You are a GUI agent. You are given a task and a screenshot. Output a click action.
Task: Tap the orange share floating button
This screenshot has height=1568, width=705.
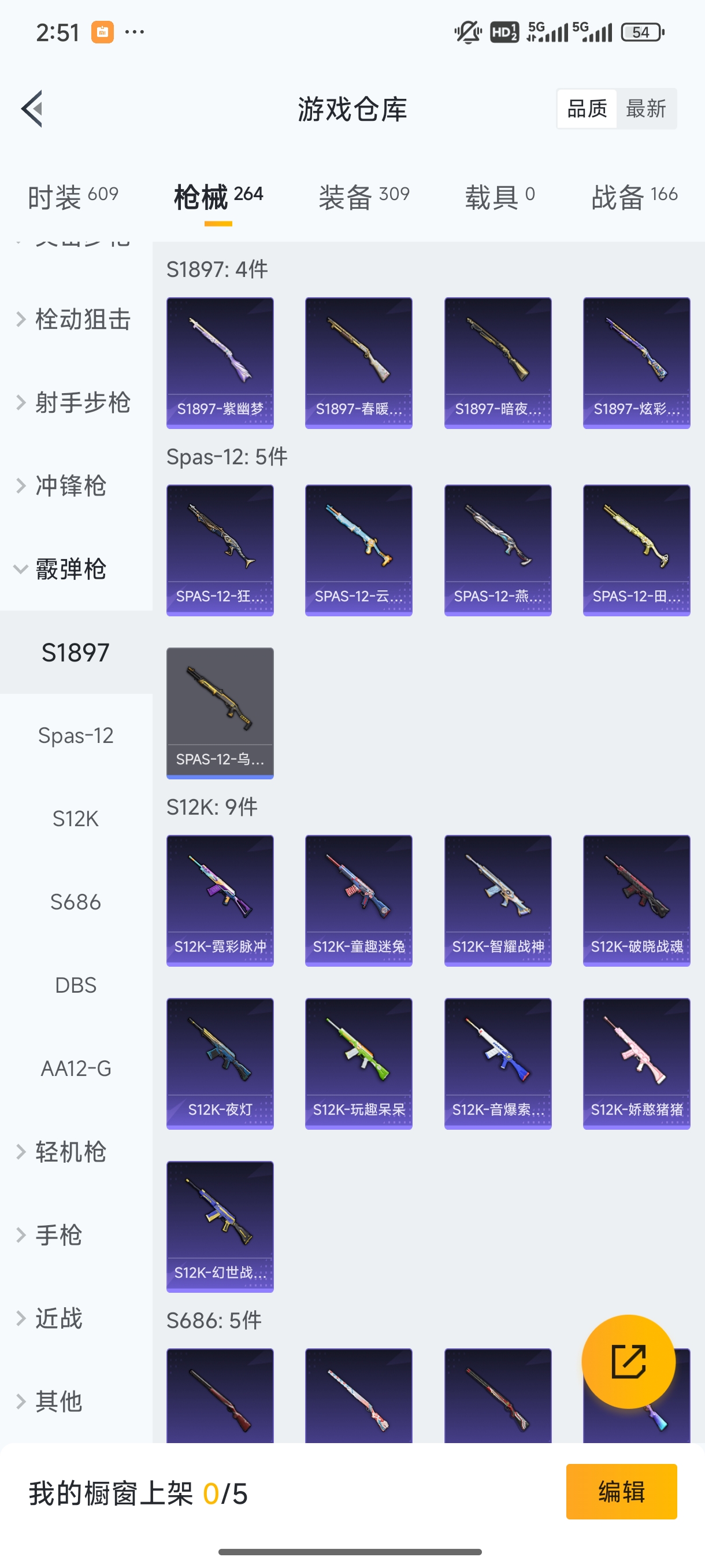[x=628, y=1362]
